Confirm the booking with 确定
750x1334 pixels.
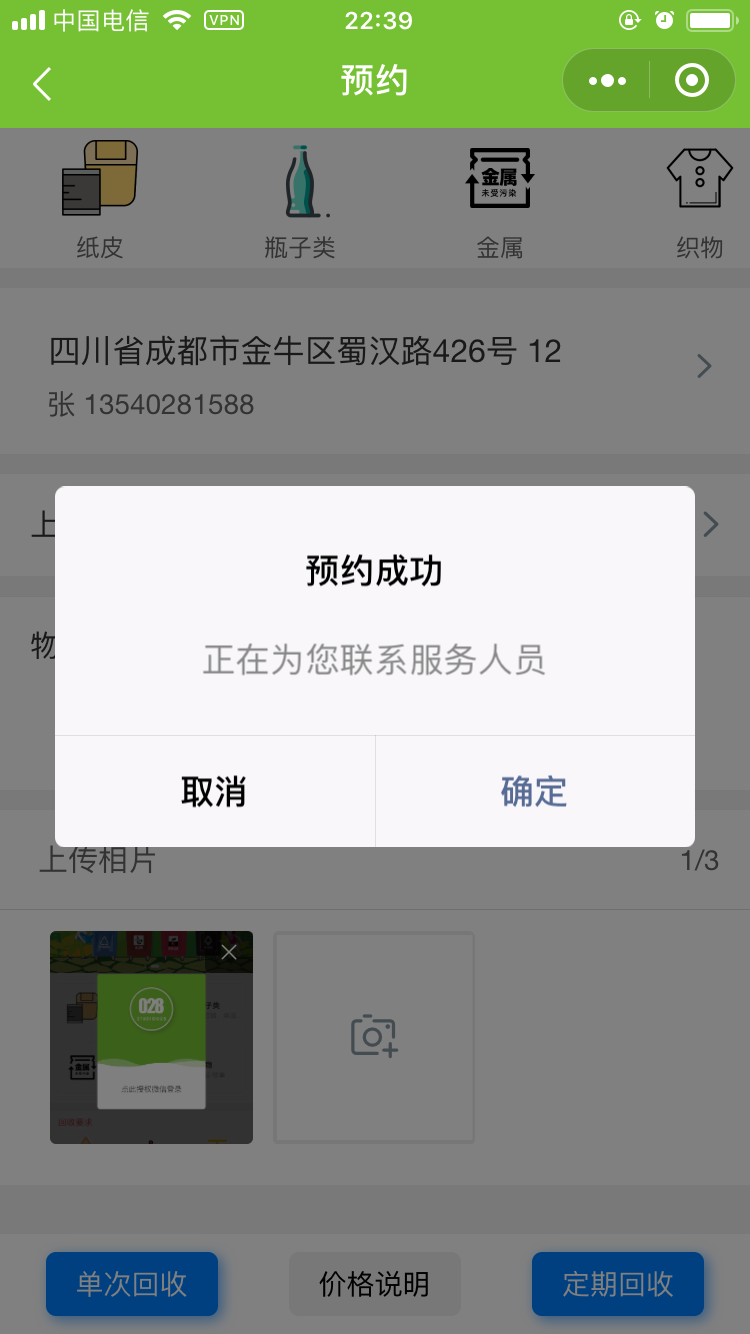tap(534, 792)
